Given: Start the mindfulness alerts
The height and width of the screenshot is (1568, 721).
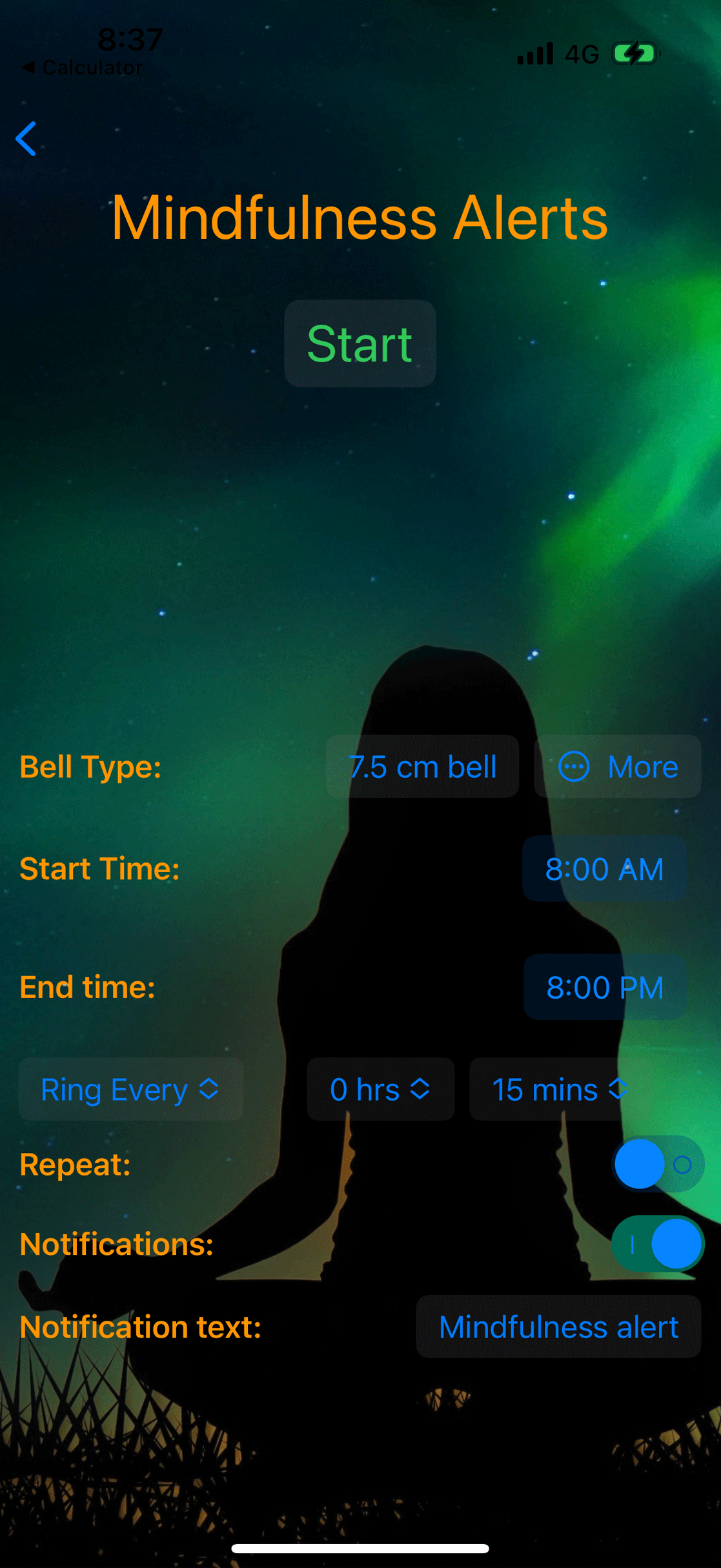Looking at the screenshot, I should point(360,343).
